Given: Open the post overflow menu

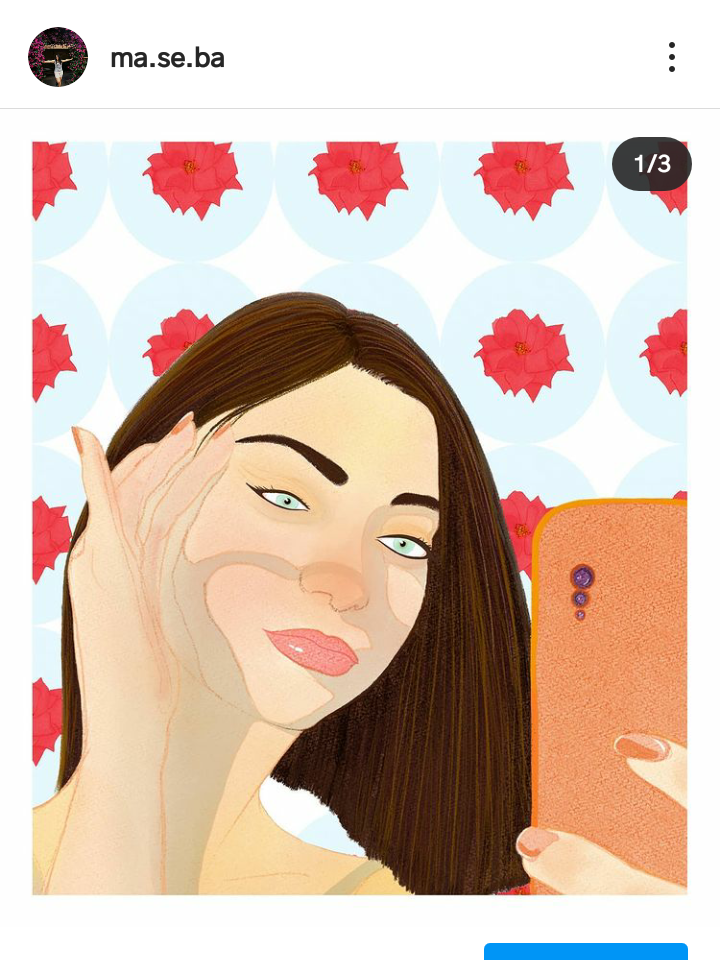Looking at the screenshot, I should [671, 57].
